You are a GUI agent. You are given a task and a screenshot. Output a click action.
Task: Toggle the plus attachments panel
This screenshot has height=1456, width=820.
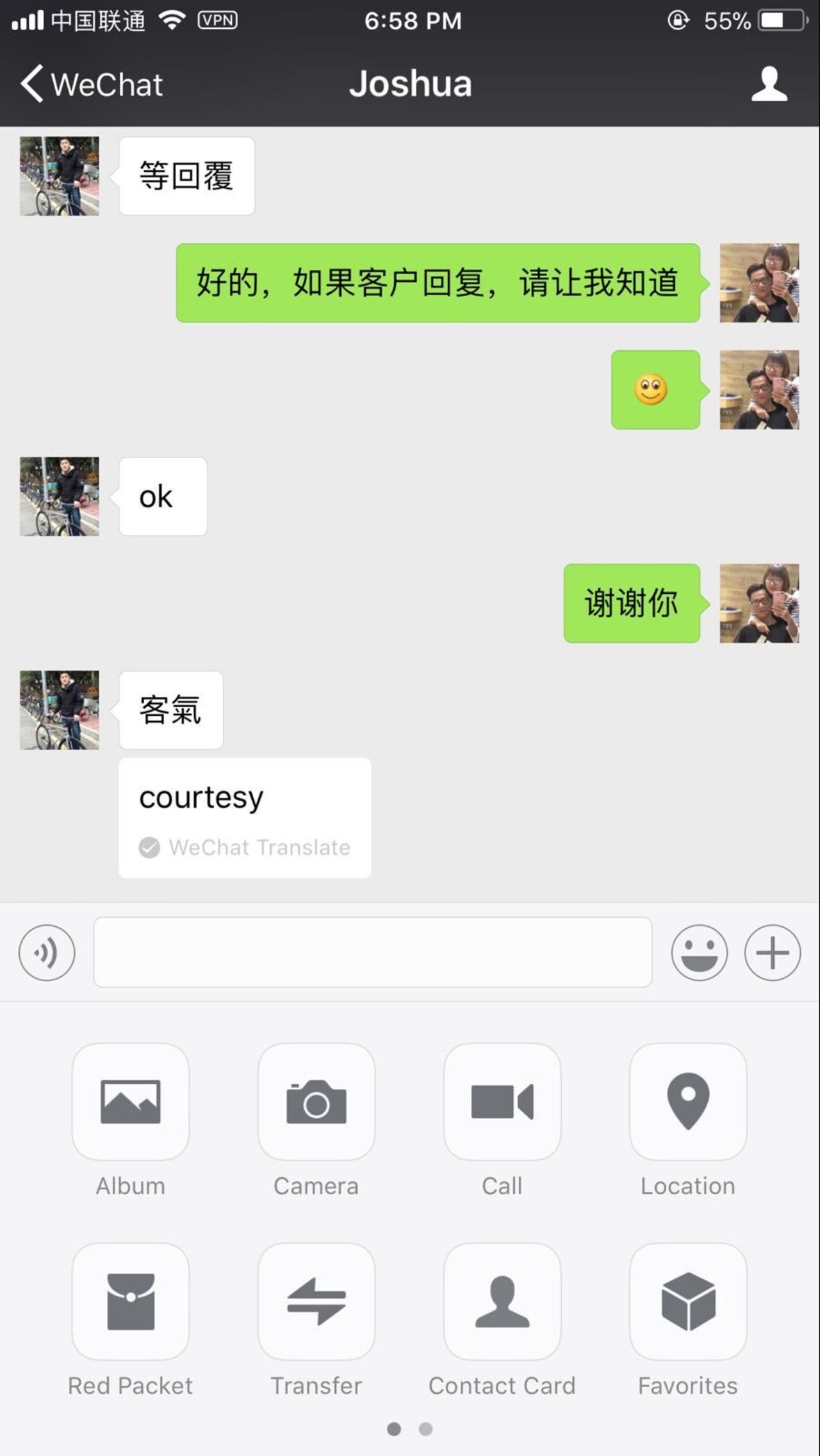(x=772, y=953)
